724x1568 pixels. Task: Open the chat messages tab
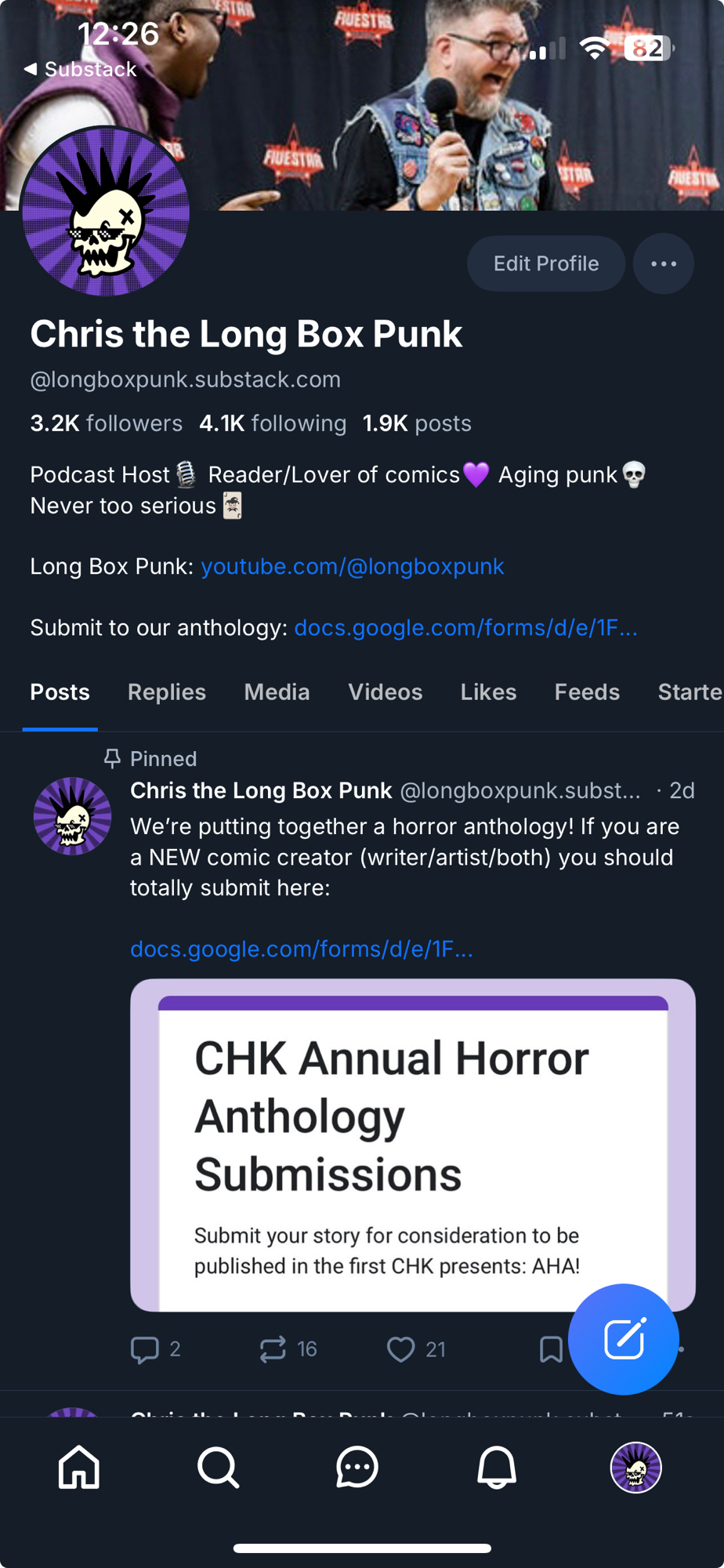tap(357, 1467)
